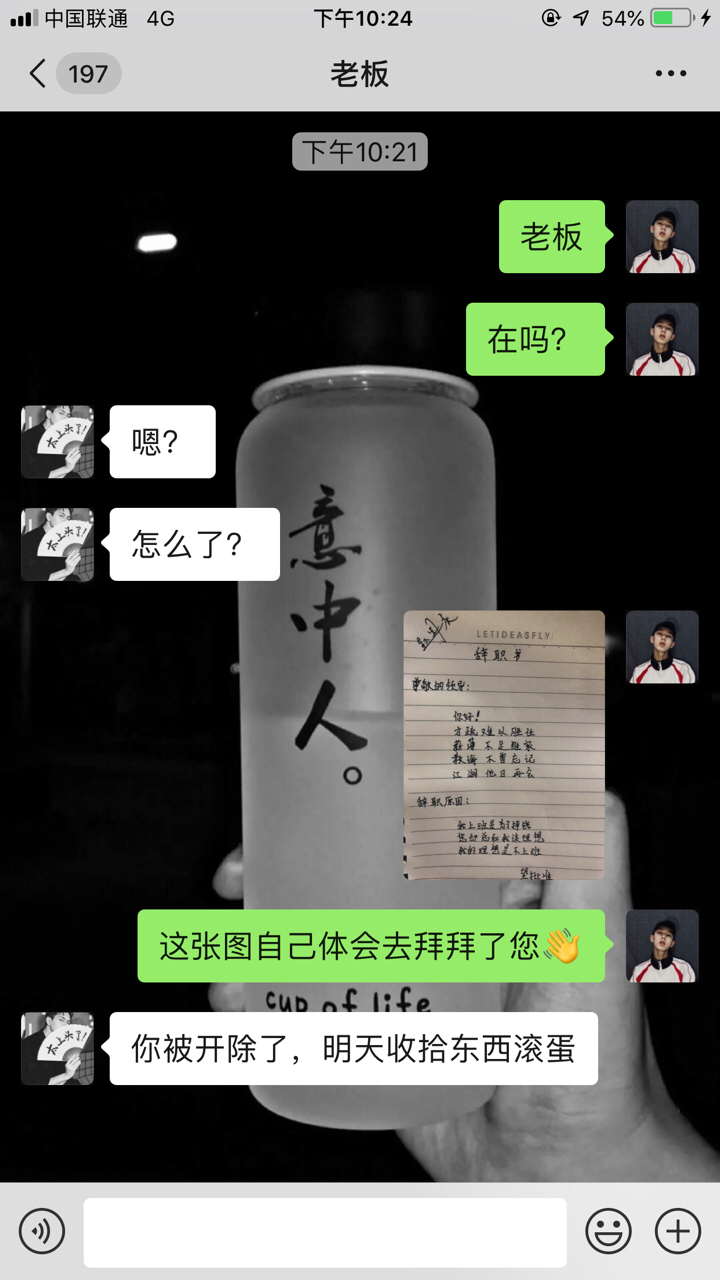Screen dimensions: 720x1280
Task: Switch to voice message input
Action: point(41,1231)
